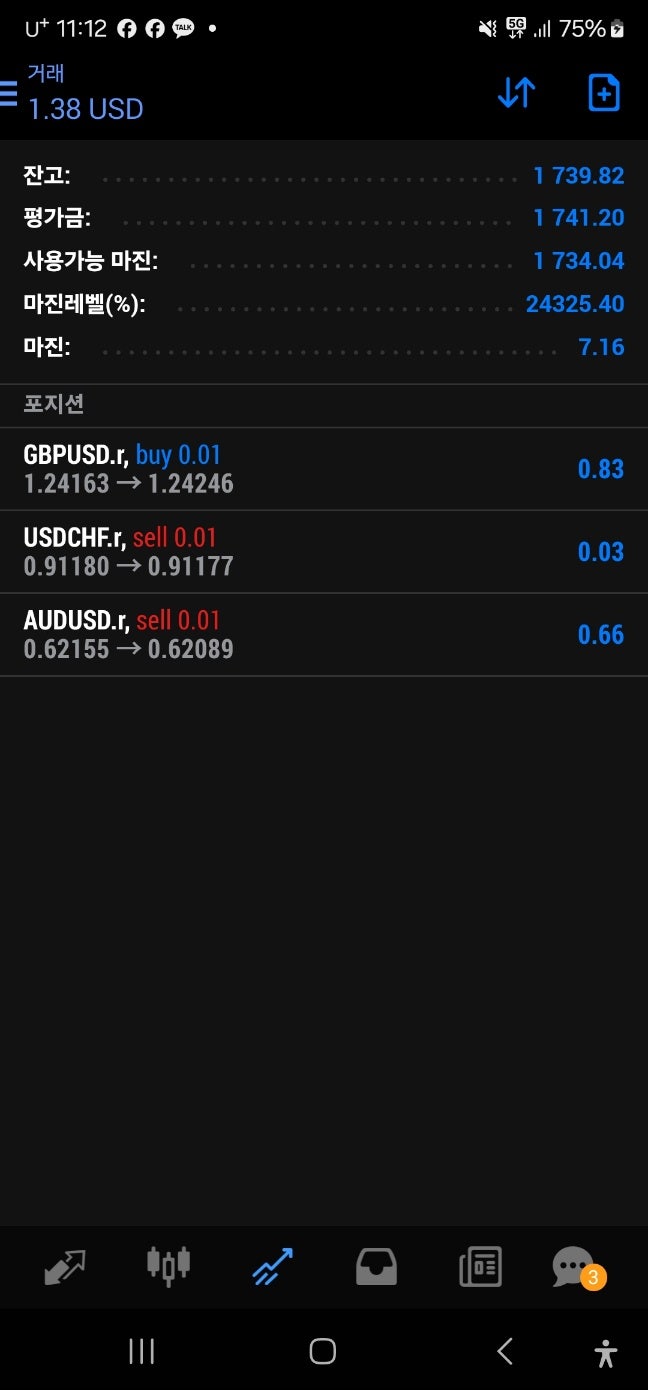This screenshot has width=648, height=1390.
Task: Return to the home screen
Action: (x=322, y=1352)
